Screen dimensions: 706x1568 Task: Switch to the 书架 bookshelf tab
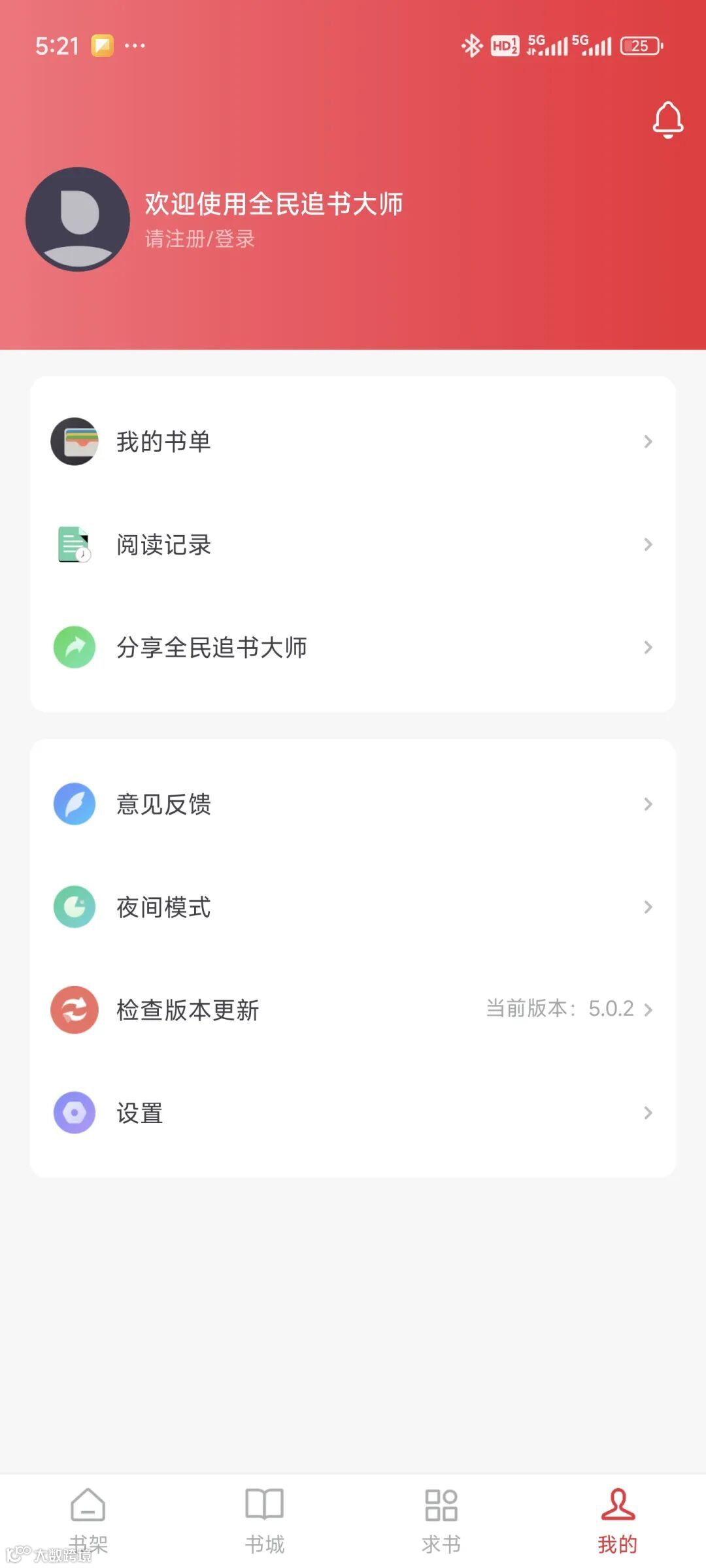pyautogui.click(x=88, y=1520)
